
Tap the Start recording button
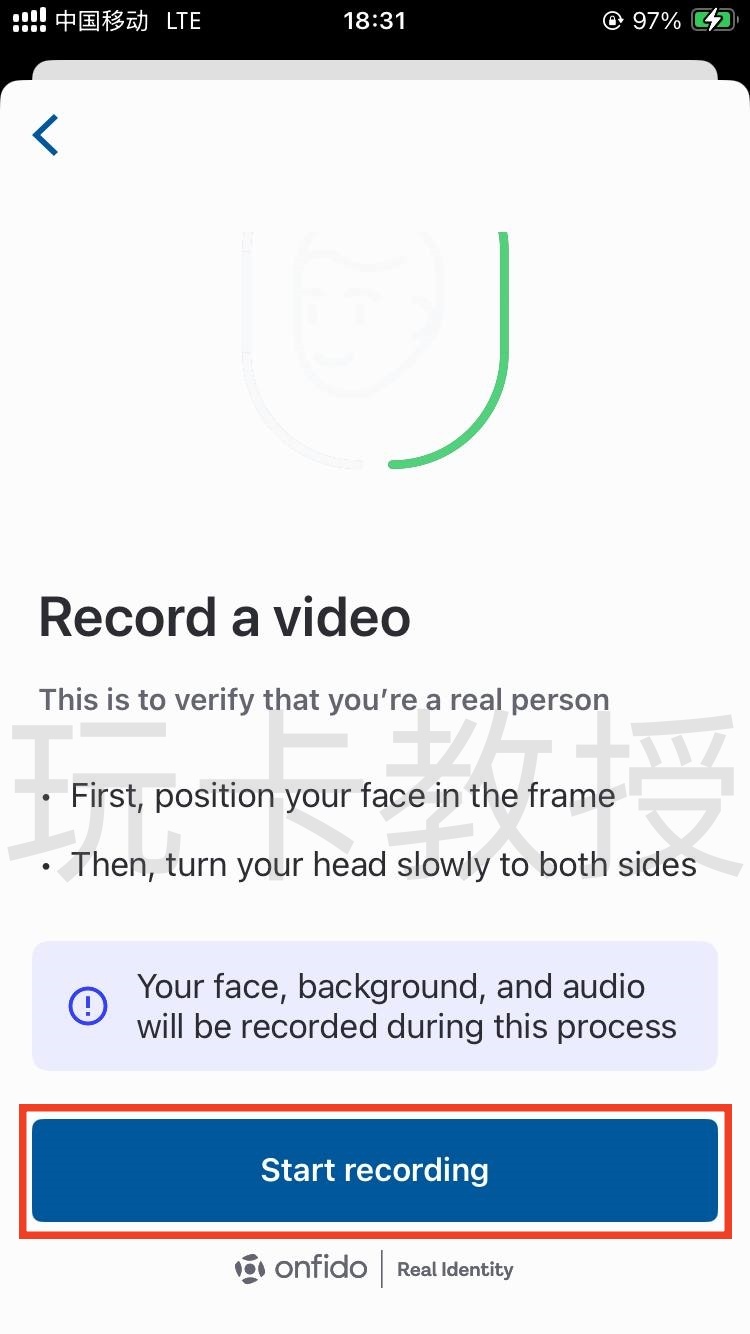click(375, 1170)
